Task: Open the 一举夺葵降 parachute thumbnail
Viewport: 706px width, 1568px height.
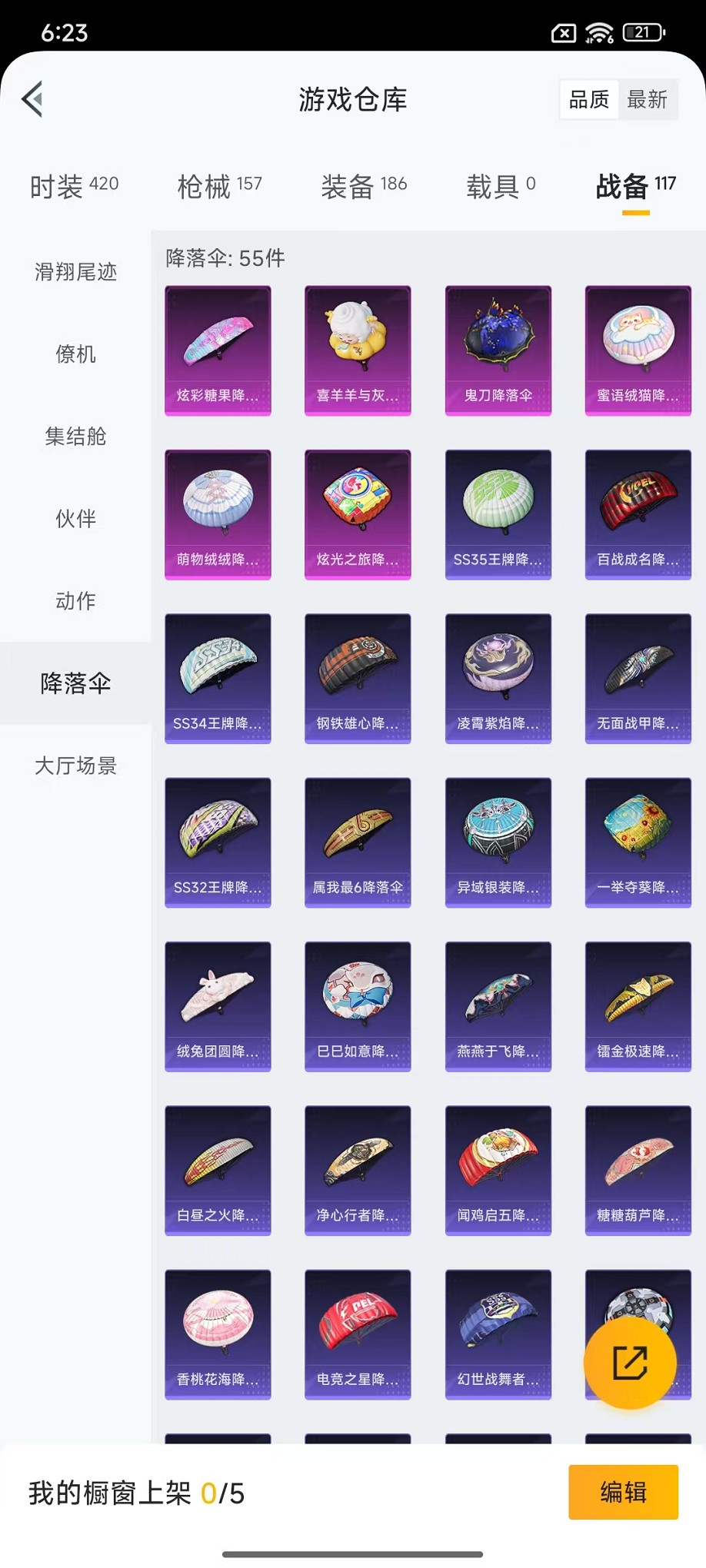Action: click(x=638, y=842)
